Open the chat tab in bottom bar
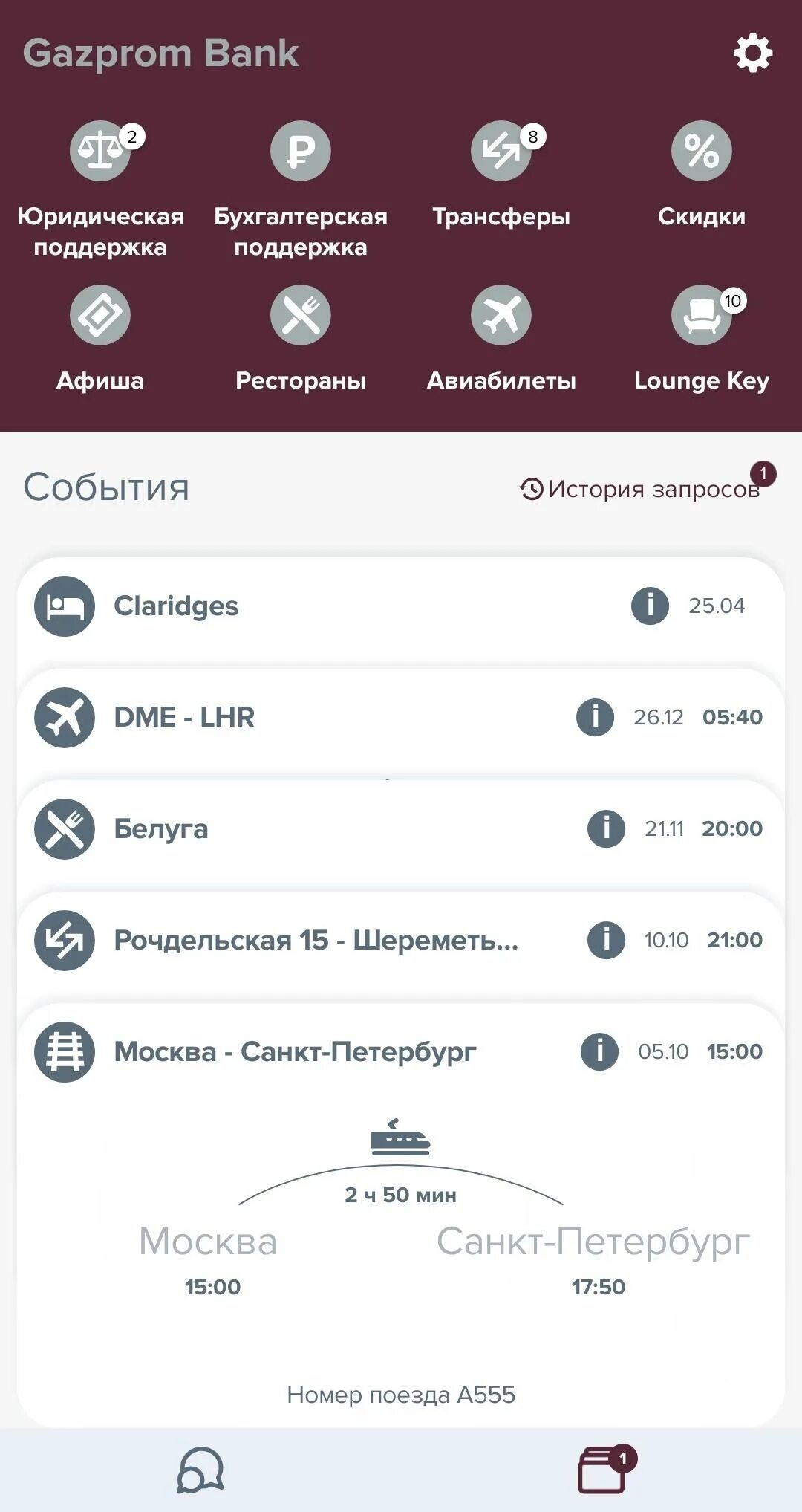802x1512 pixels. coord(200,1470)
